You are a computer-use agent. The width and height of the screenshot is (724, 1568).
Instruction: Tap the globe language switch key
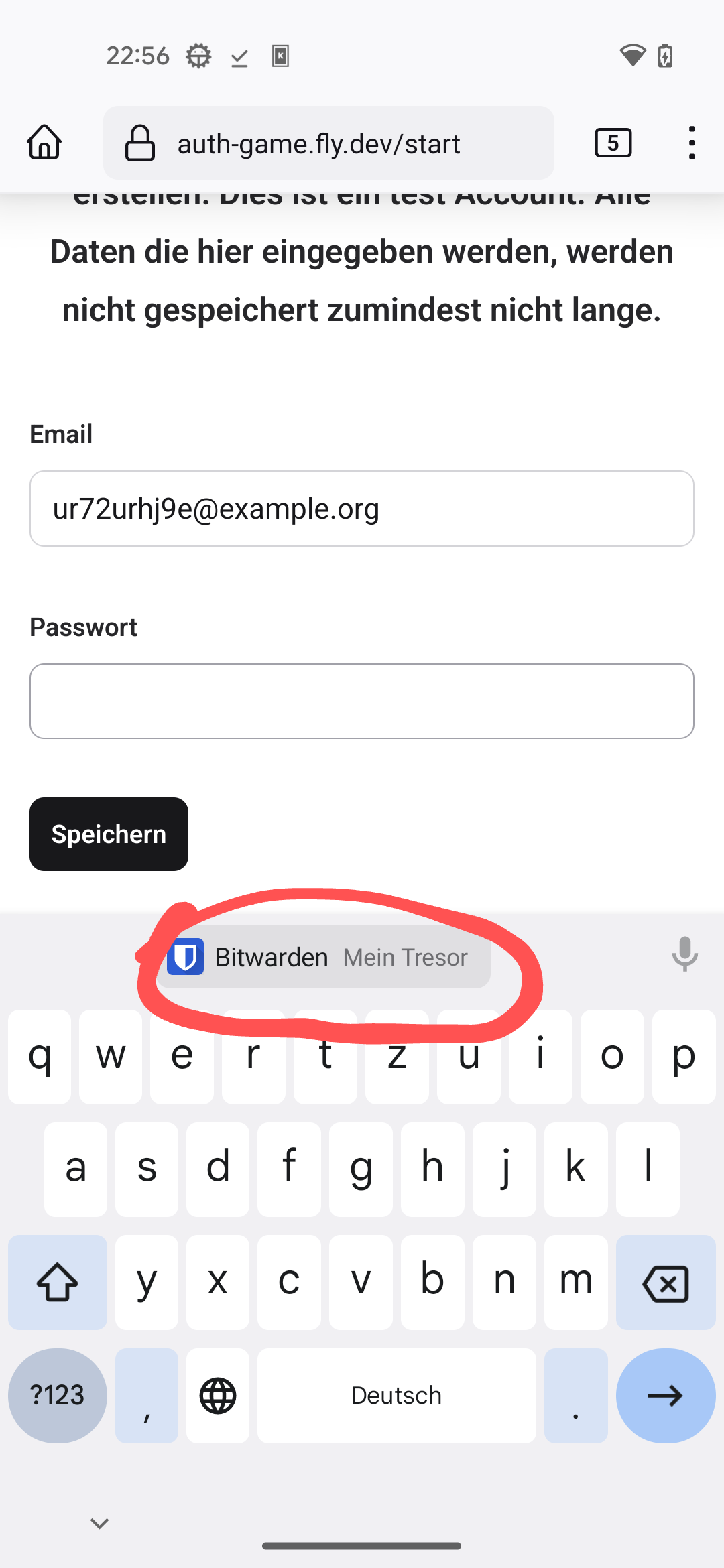[x=218, y=1396]
